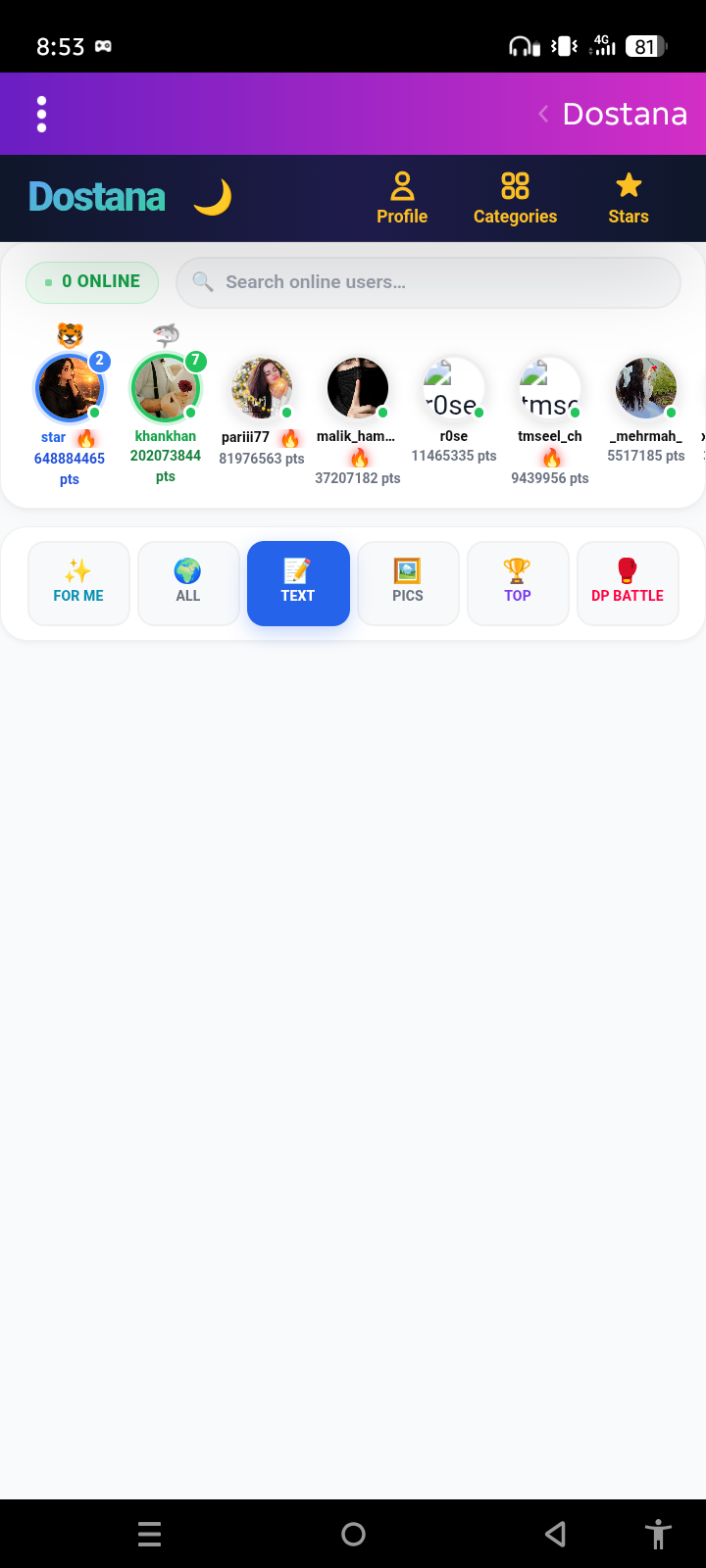Open the Stars page
Screen dimensions: 706x1568
click(629, 198)
